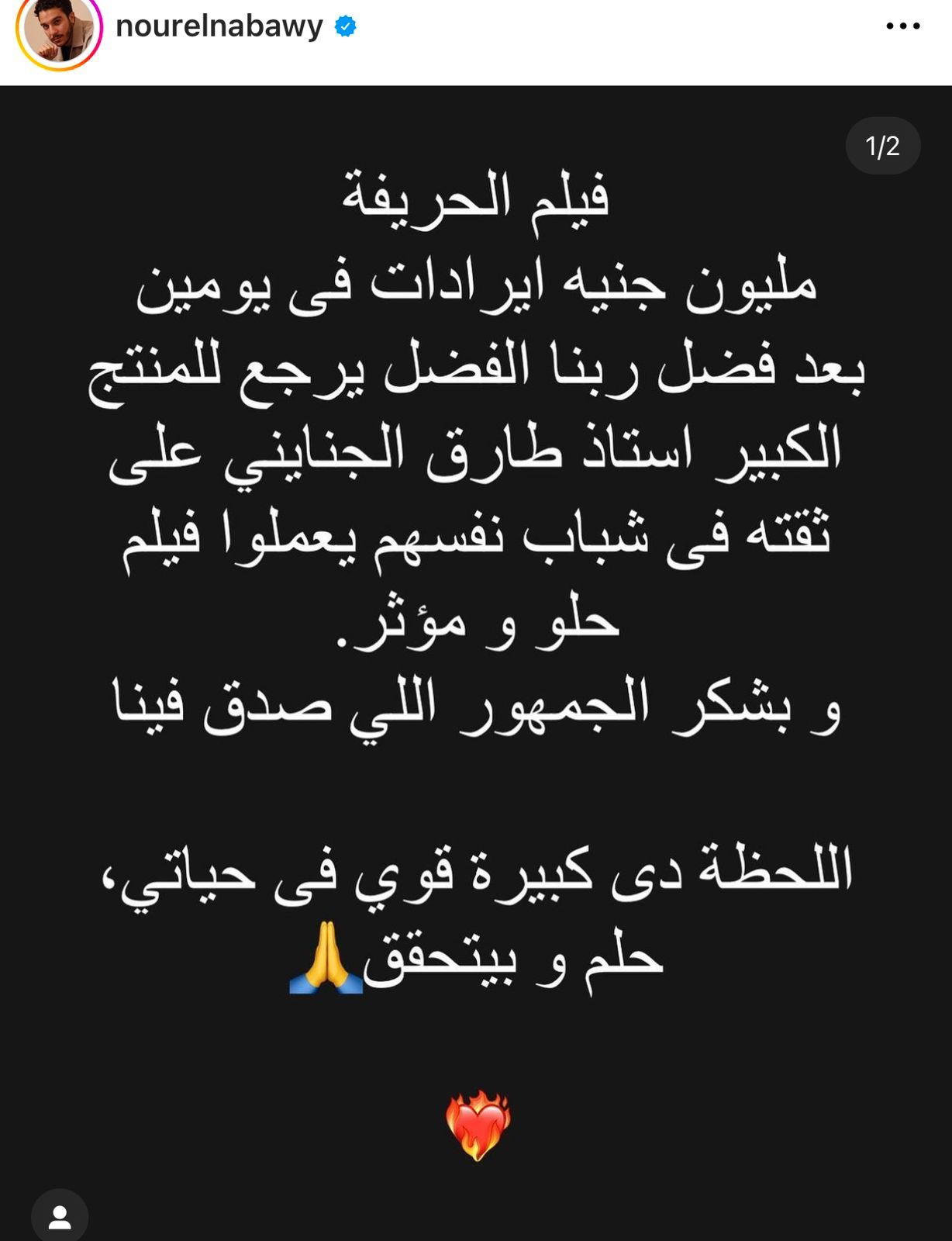Open the nourelnabawy username profile link
Viewport: 952px width, 1241px height.
tap(219, 27)
